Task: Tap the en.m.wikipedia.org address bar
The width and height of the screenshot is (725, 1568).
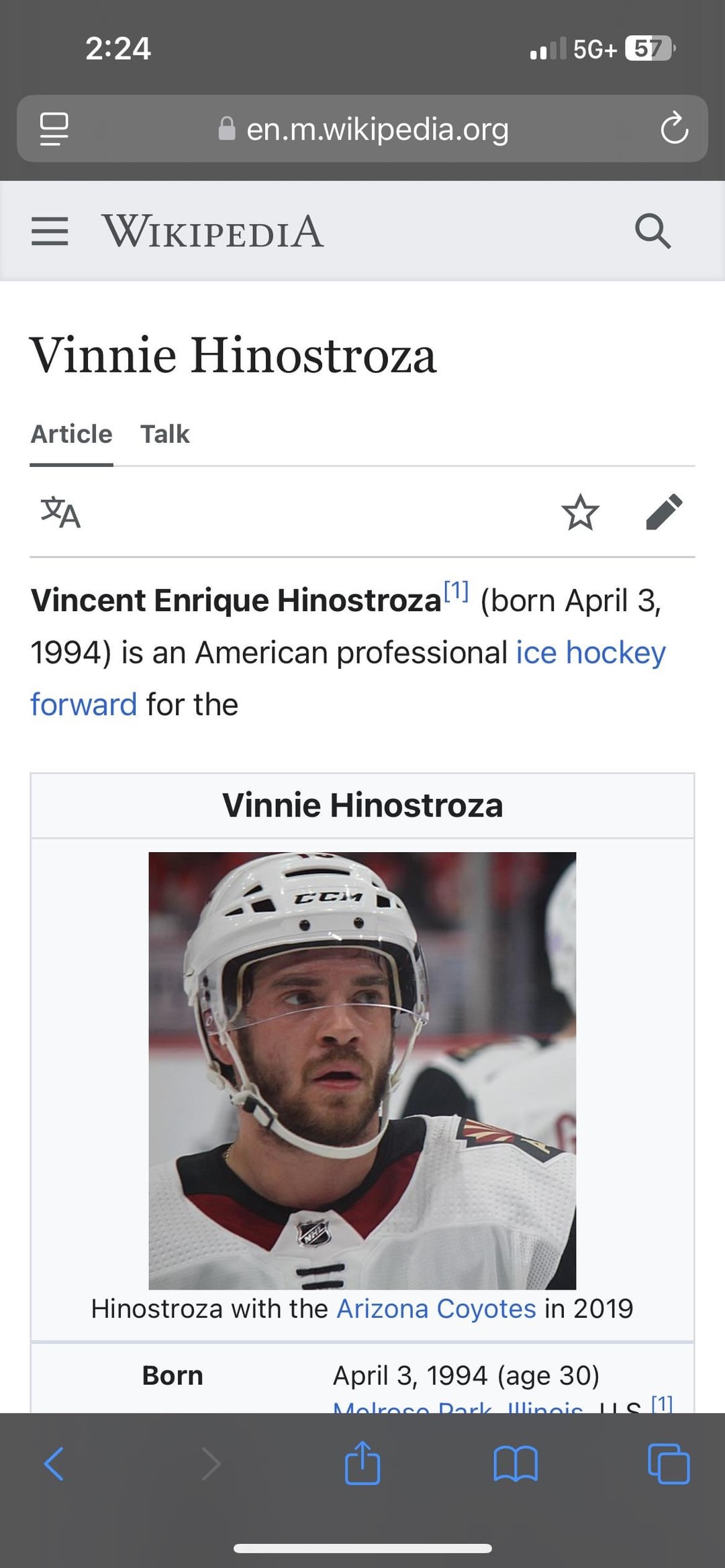Action: [376, 129]
